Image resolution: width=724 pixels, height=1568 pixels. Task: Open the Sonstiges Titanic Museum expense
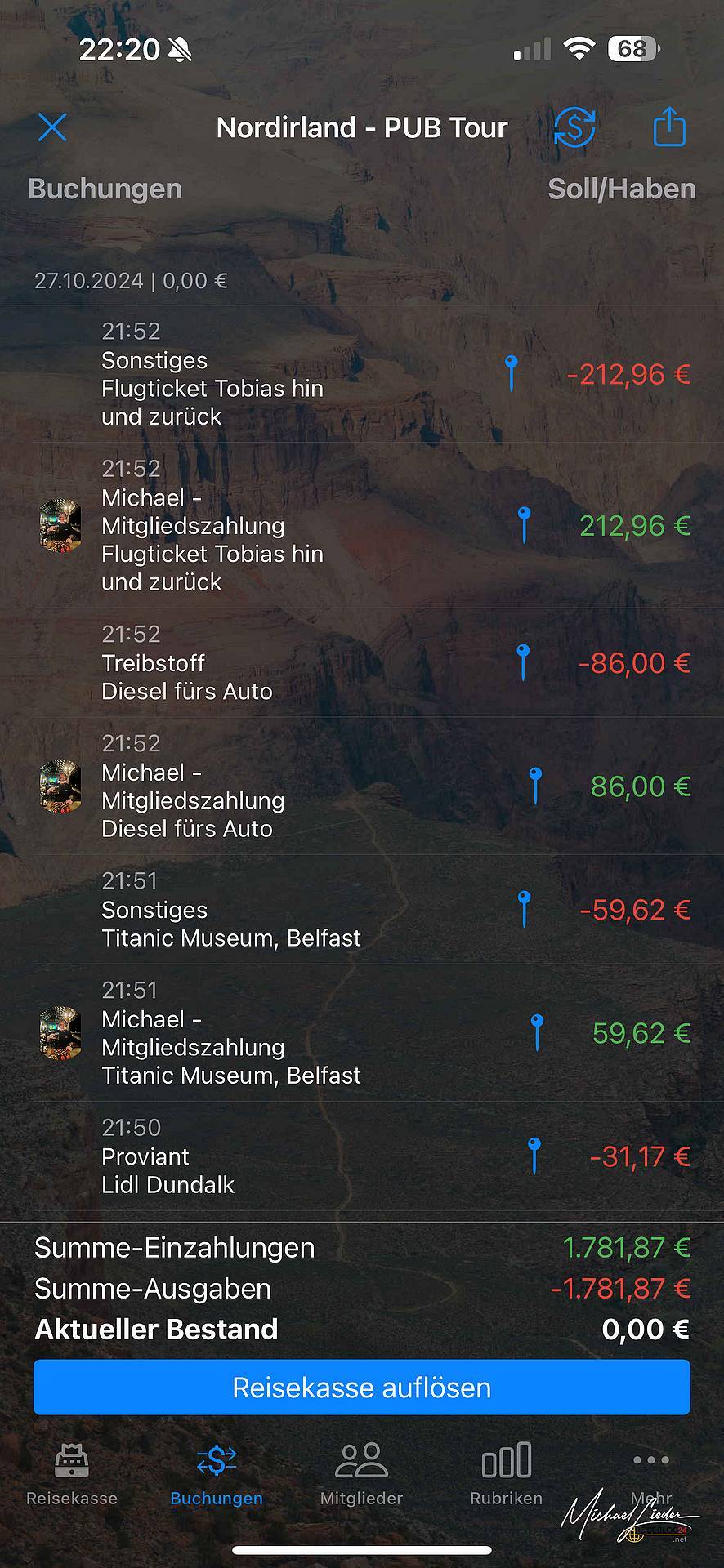point(362,909)
